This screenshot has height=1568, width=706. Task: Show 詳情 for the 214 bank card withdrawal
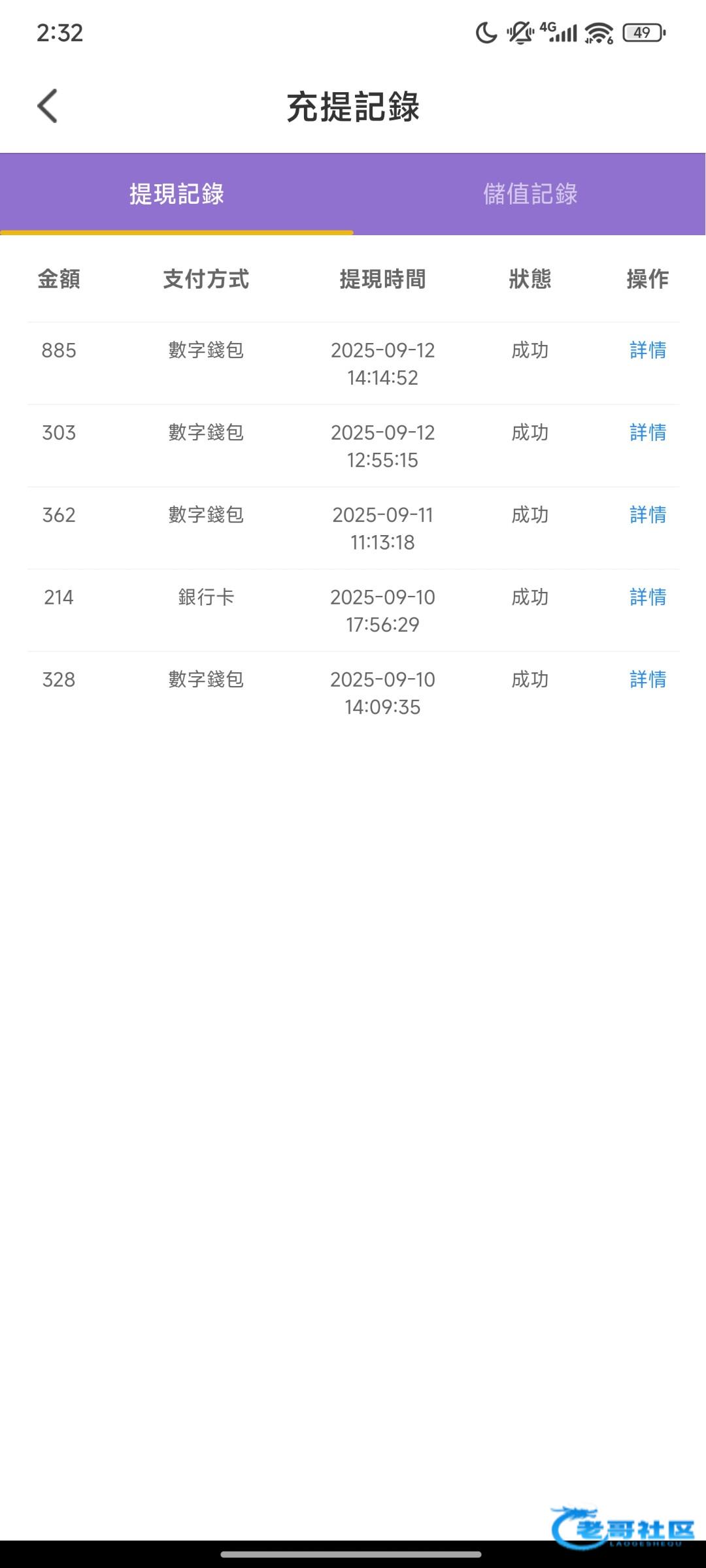(647, 597)
